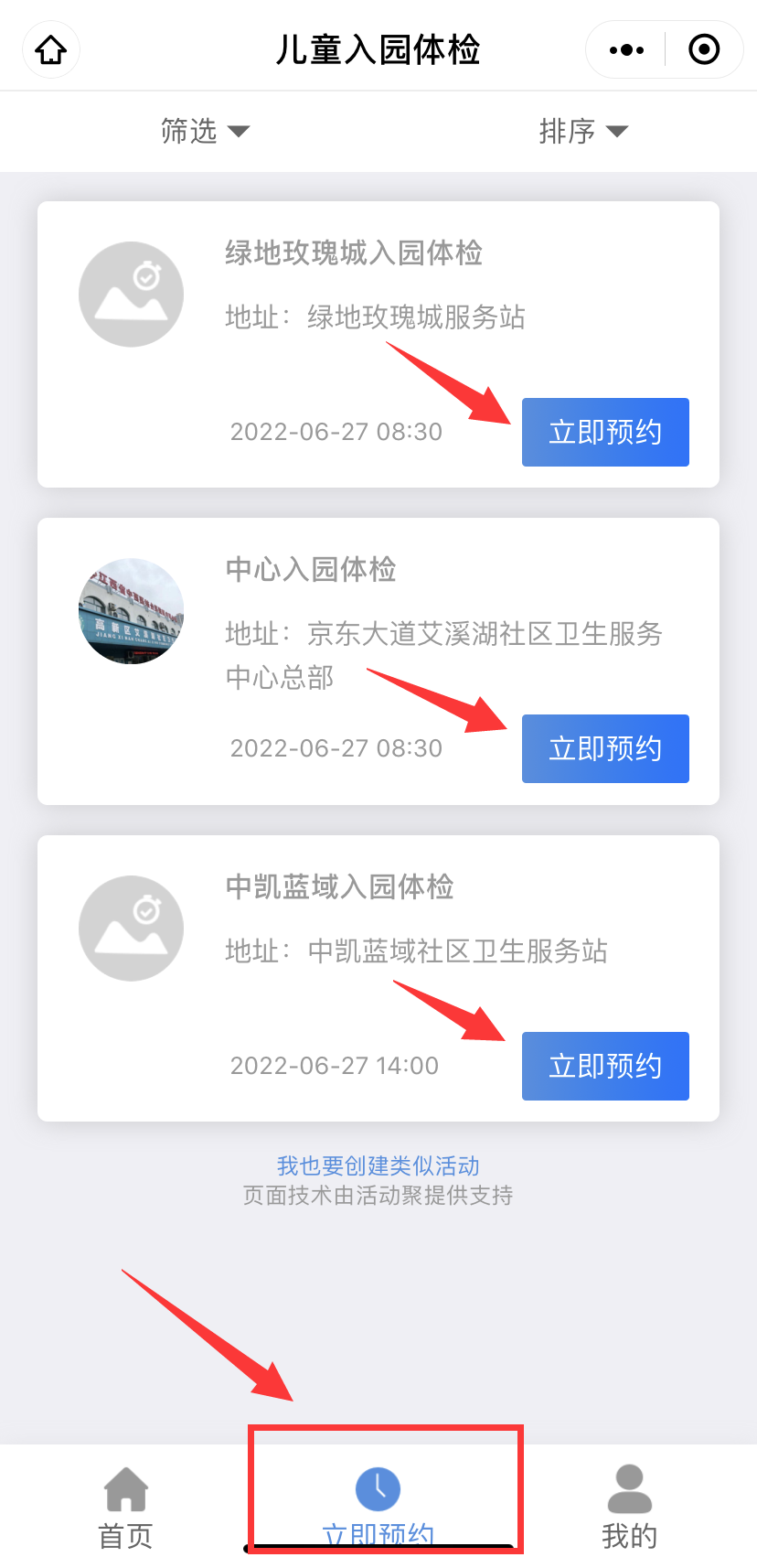
Task: Open the 中凯蓝域入园体检 card
Action: 339,887
